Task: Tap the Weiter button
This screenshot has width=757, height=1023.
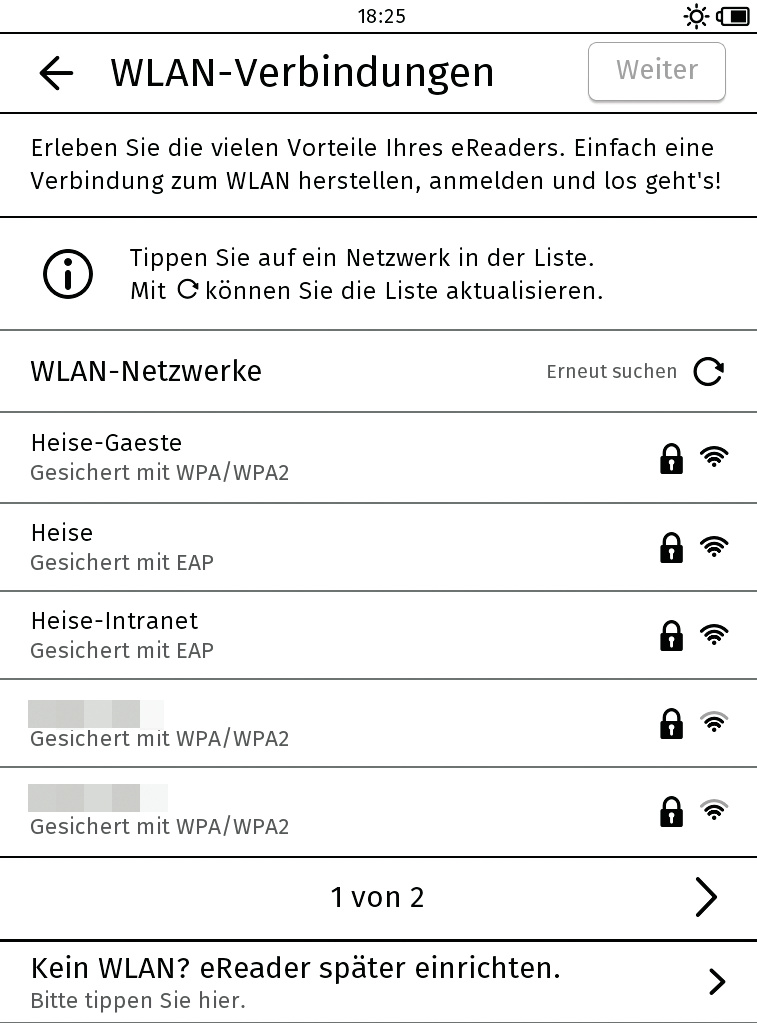Action: click(656, 71)
